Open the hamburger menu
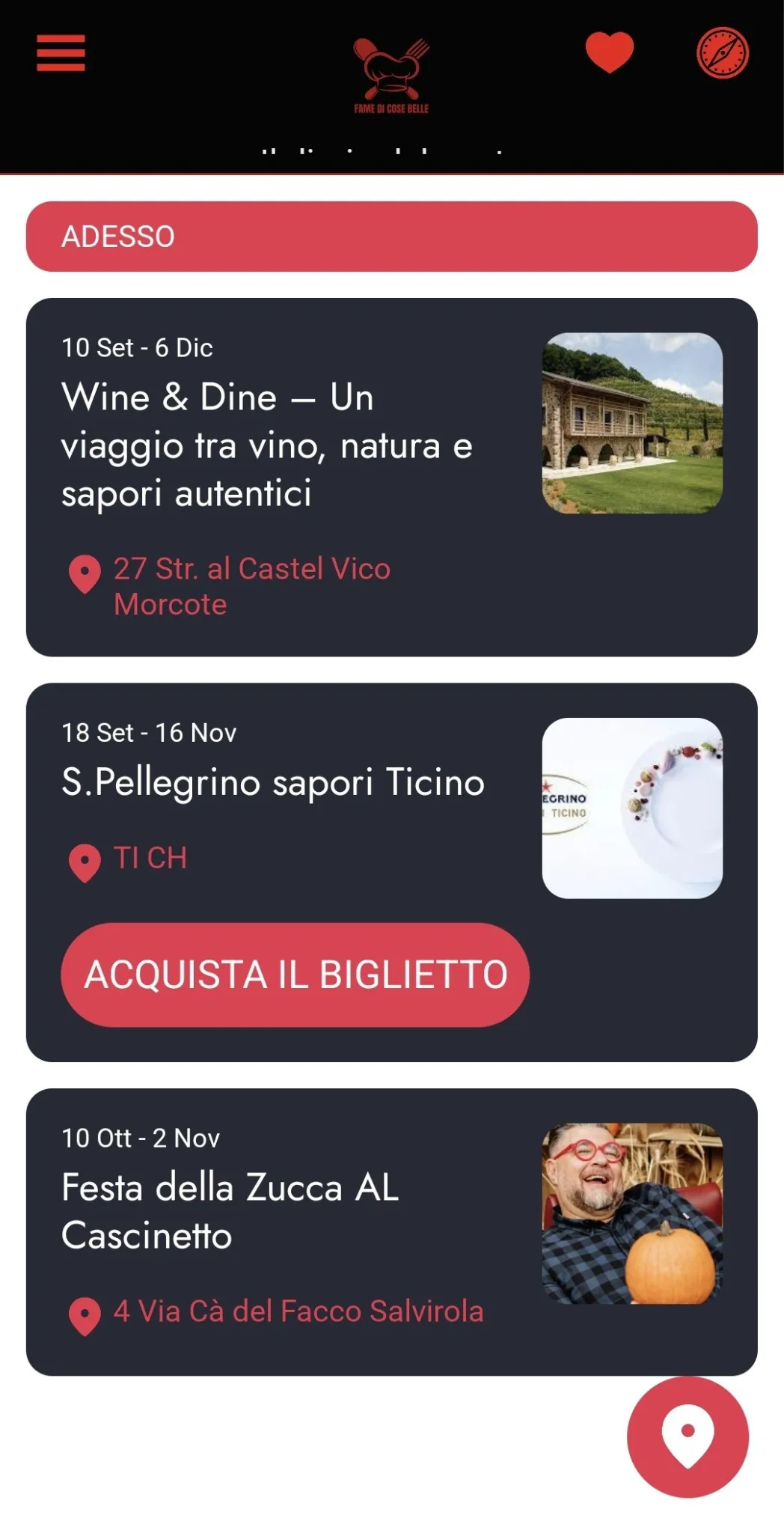This screenshot has height=1533, width=784. point(61,53)
